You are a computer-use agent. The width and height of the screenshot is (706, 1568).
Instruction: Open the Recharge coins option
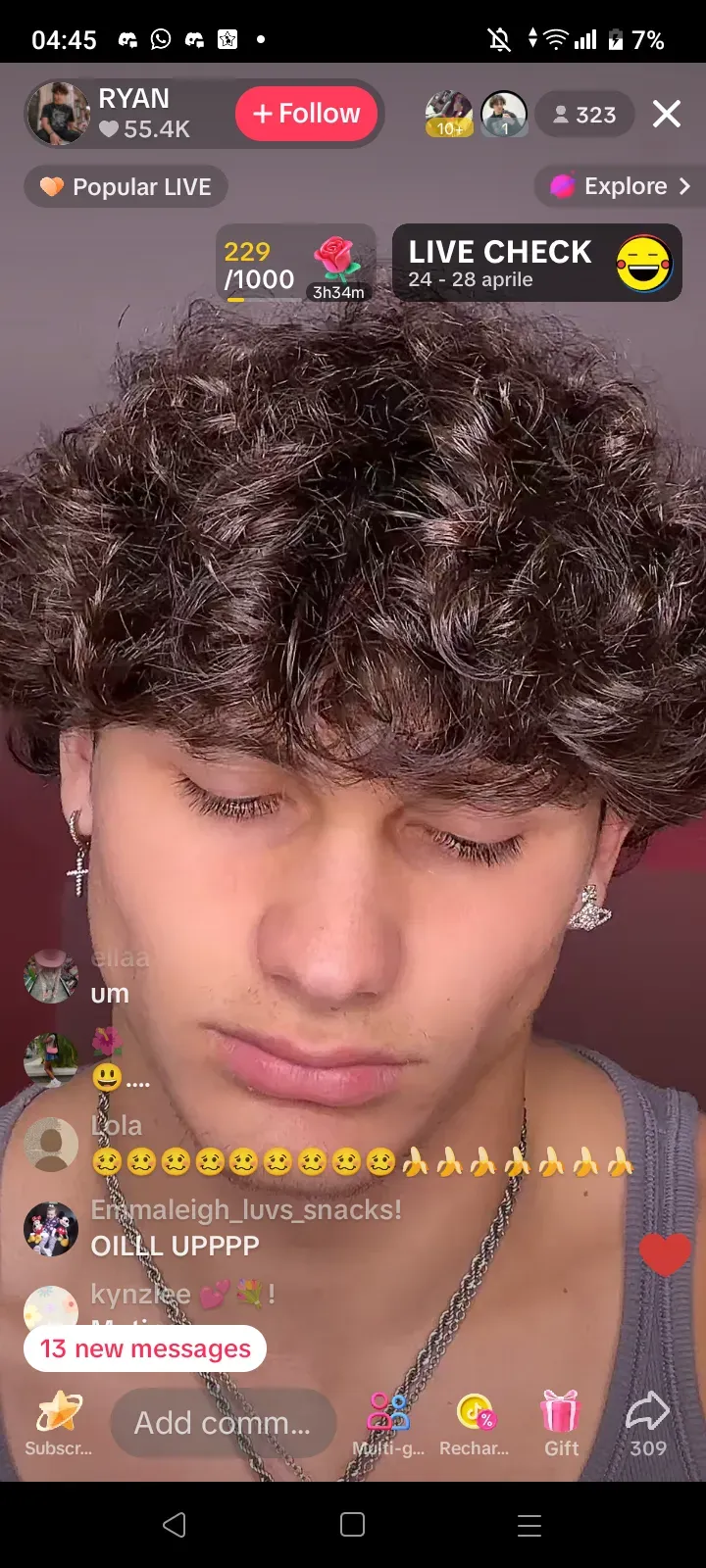(x=475, y=1422)
